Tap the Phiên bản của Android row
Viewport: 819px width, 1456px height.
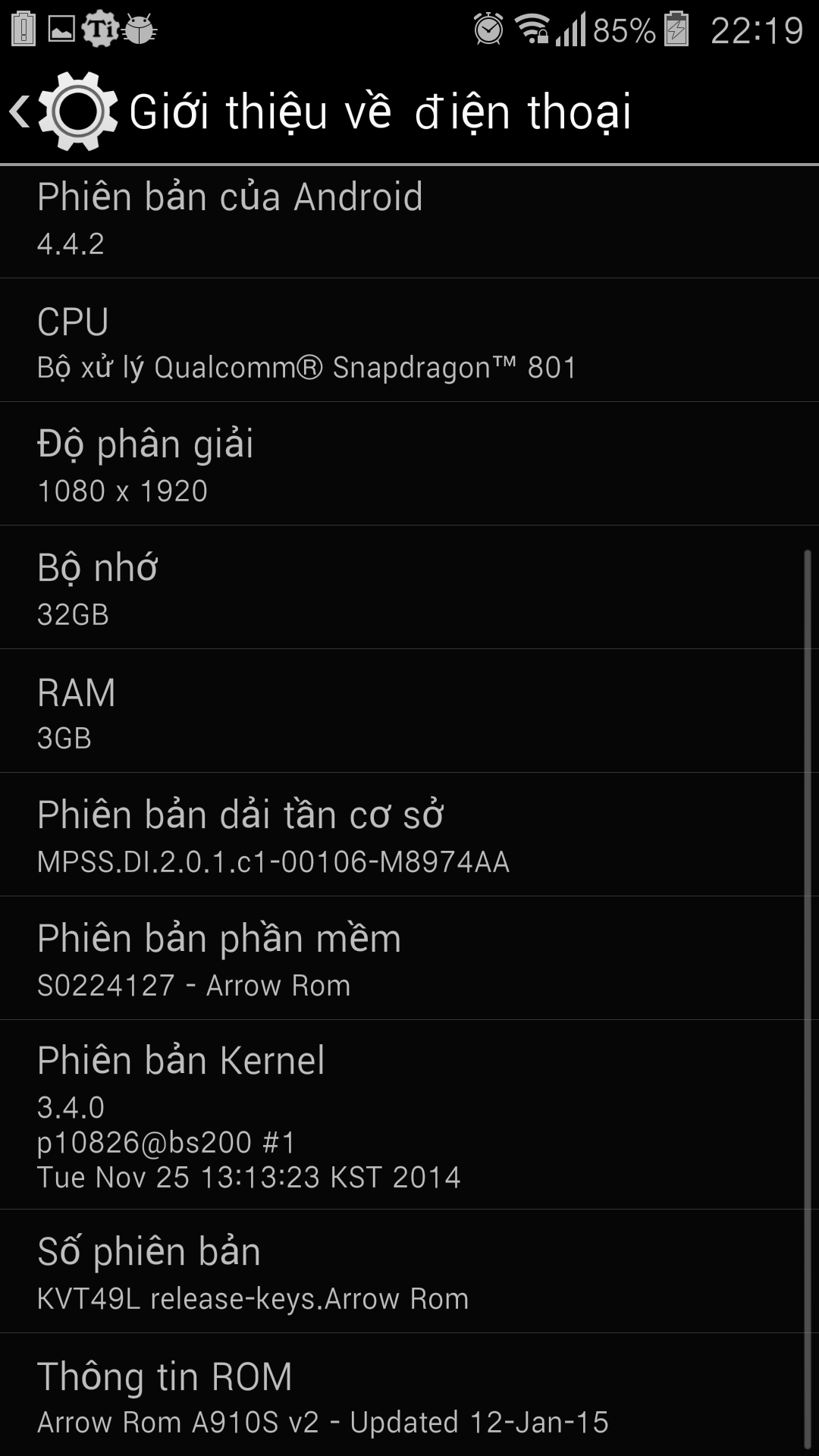pos(409,221)
